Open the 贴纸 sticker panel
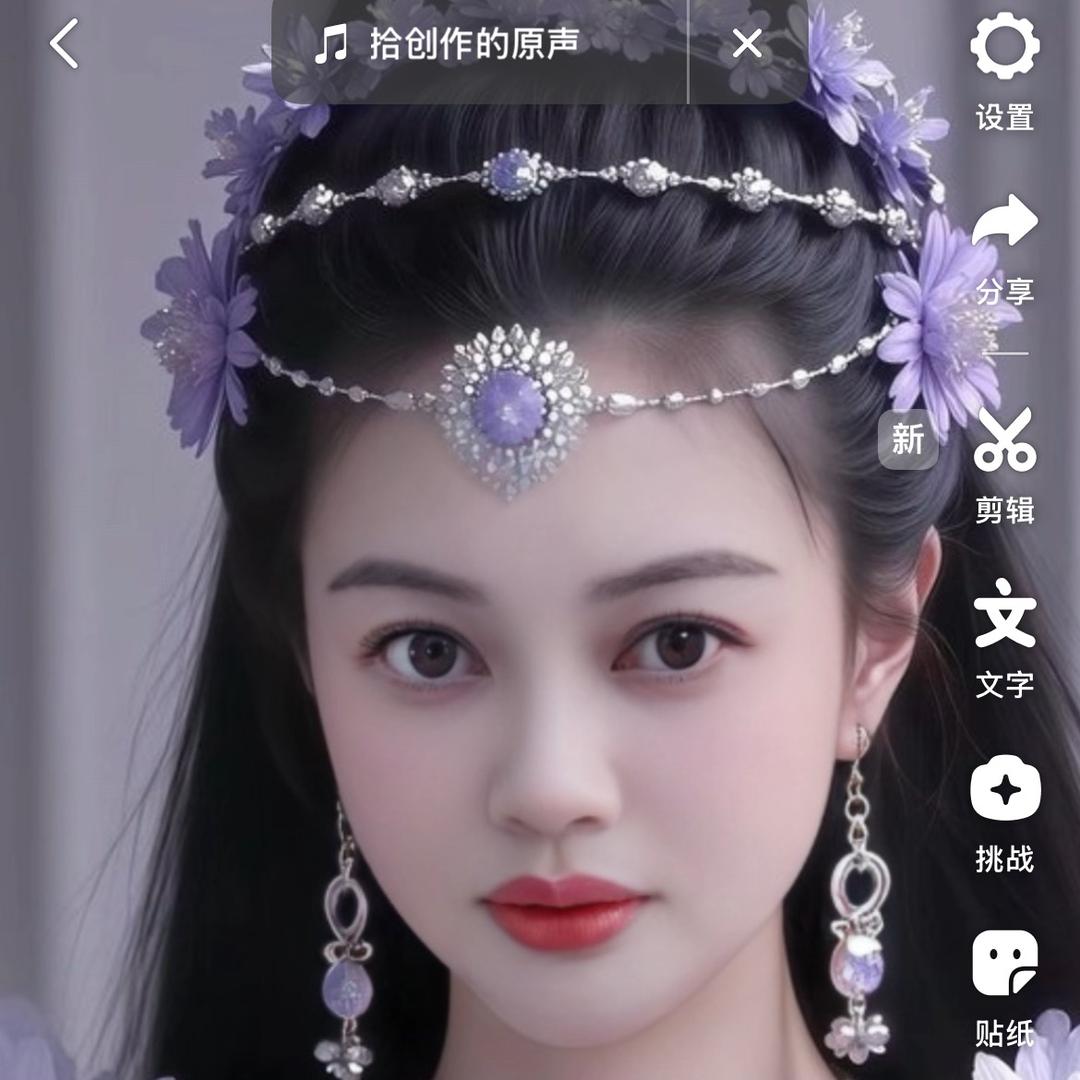1080x1080 pixels. pos(1005,985)
